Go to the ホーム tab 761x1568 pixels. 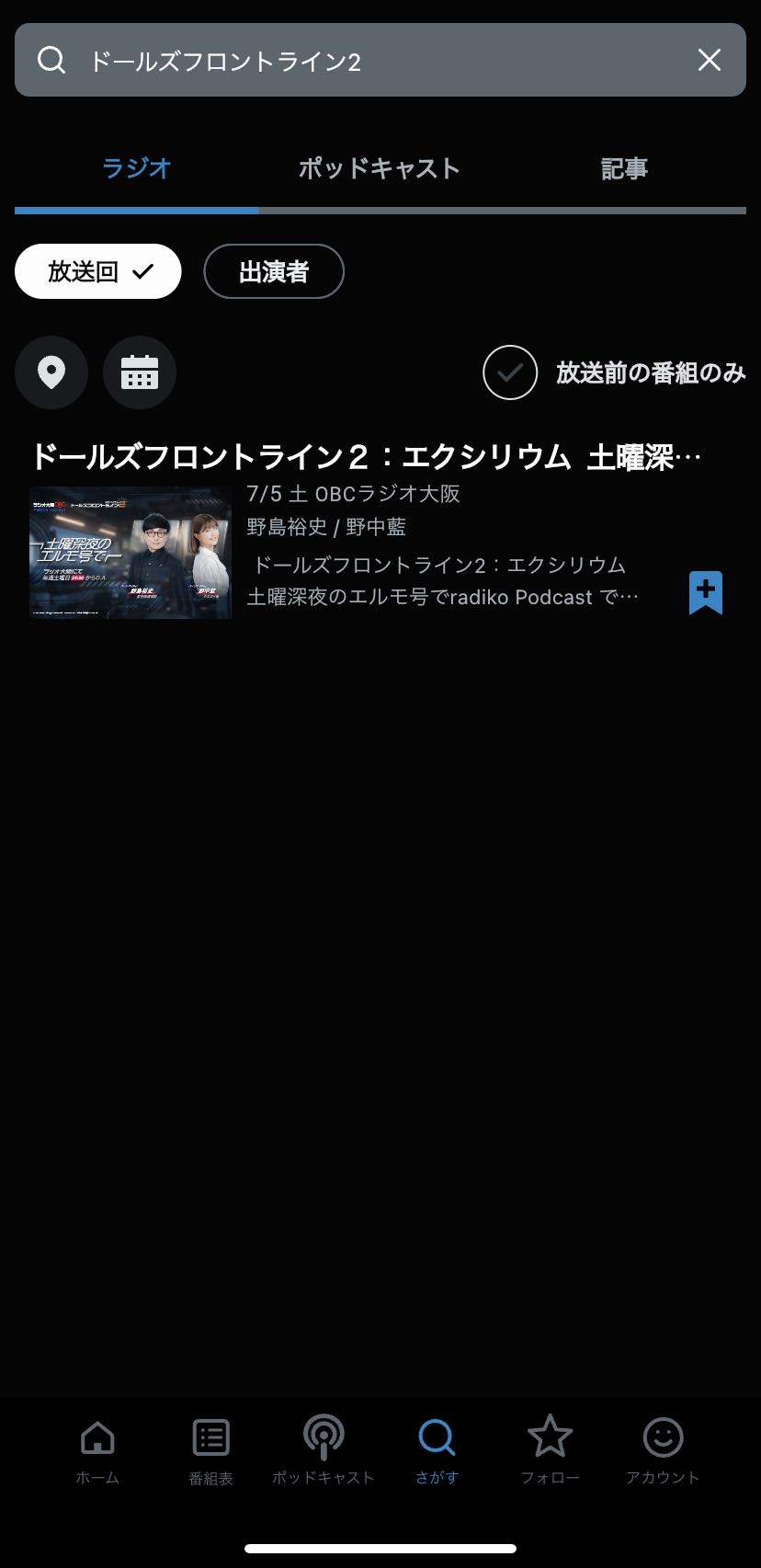coord(97,1450)
